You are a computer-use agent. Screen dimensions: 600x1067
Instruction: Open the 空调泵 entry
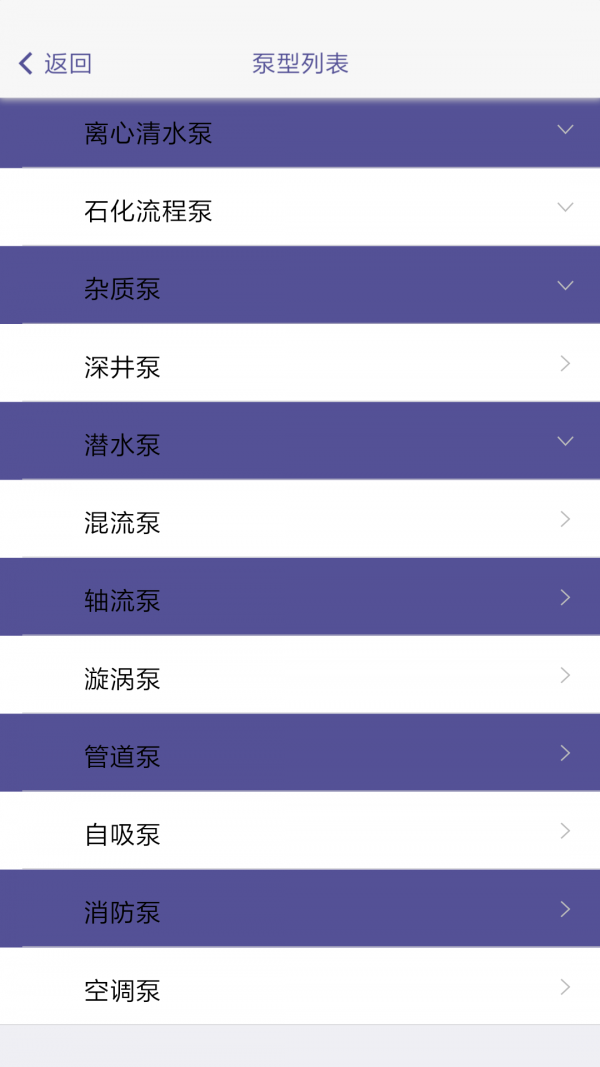click(x=300, y=990)
